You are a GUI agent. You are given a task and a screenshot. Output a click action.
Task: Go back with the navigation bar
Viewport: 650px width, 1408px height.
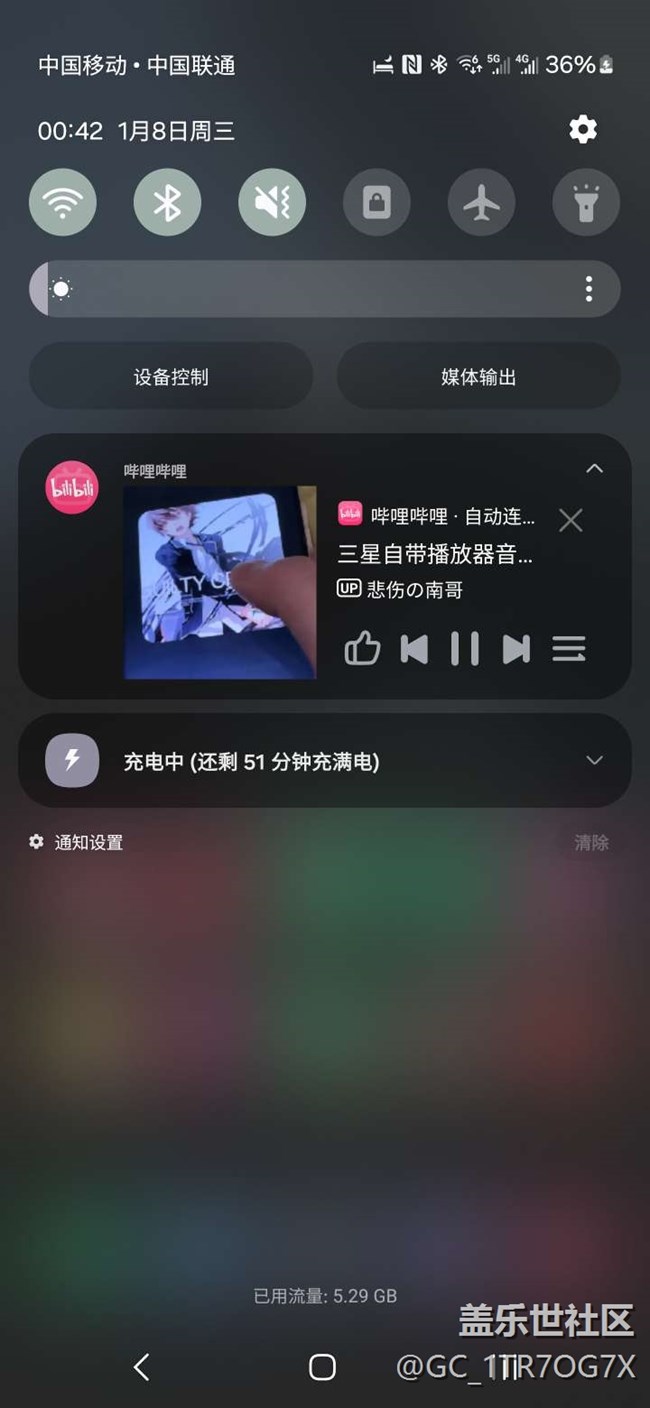coord(142,1367)
